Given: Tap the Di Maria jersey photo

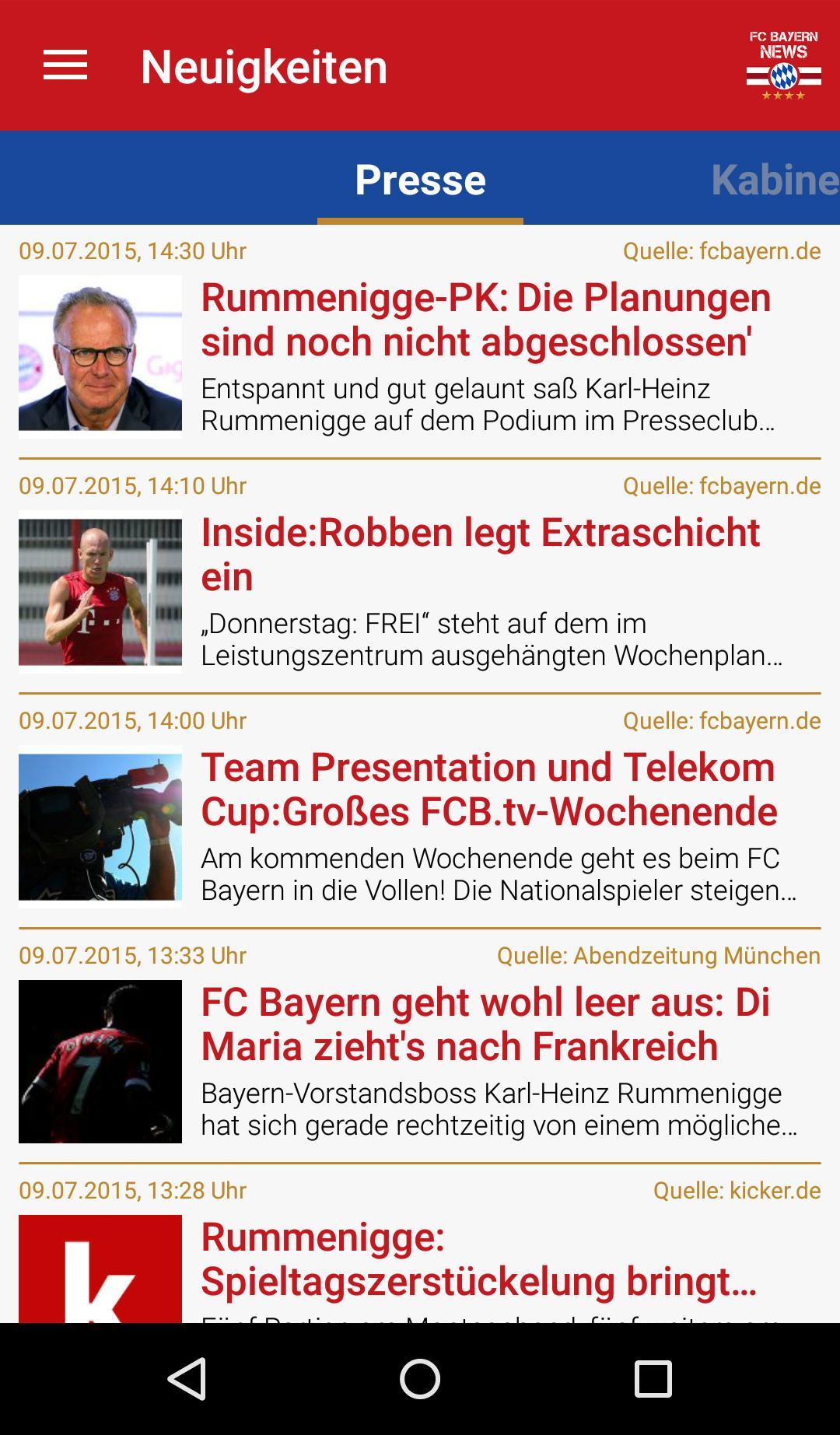Looking at the screenshot, I should [x=99, y=1062].
